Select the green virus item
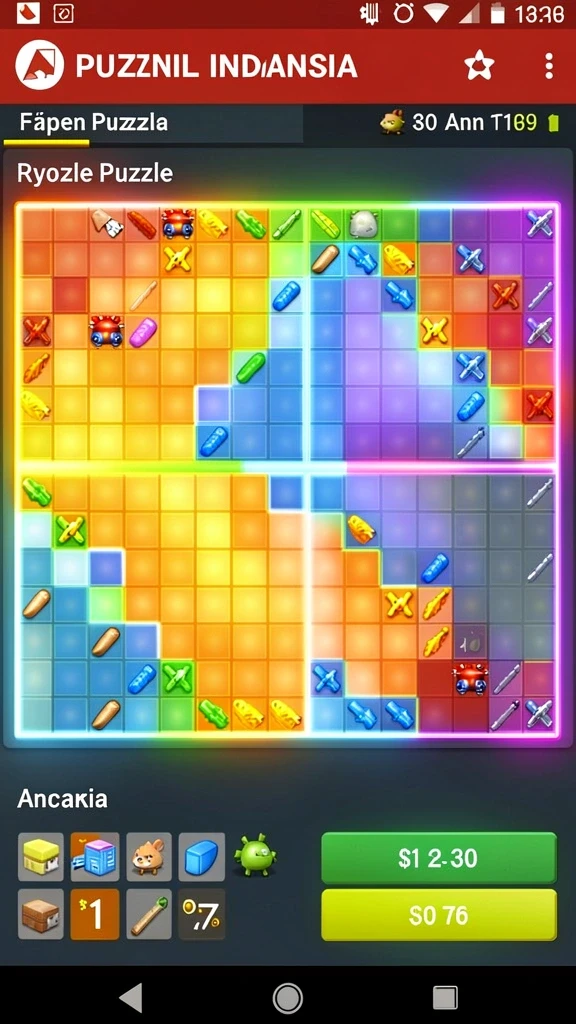This screenshot has width=576, height=1024. [255, 855]
